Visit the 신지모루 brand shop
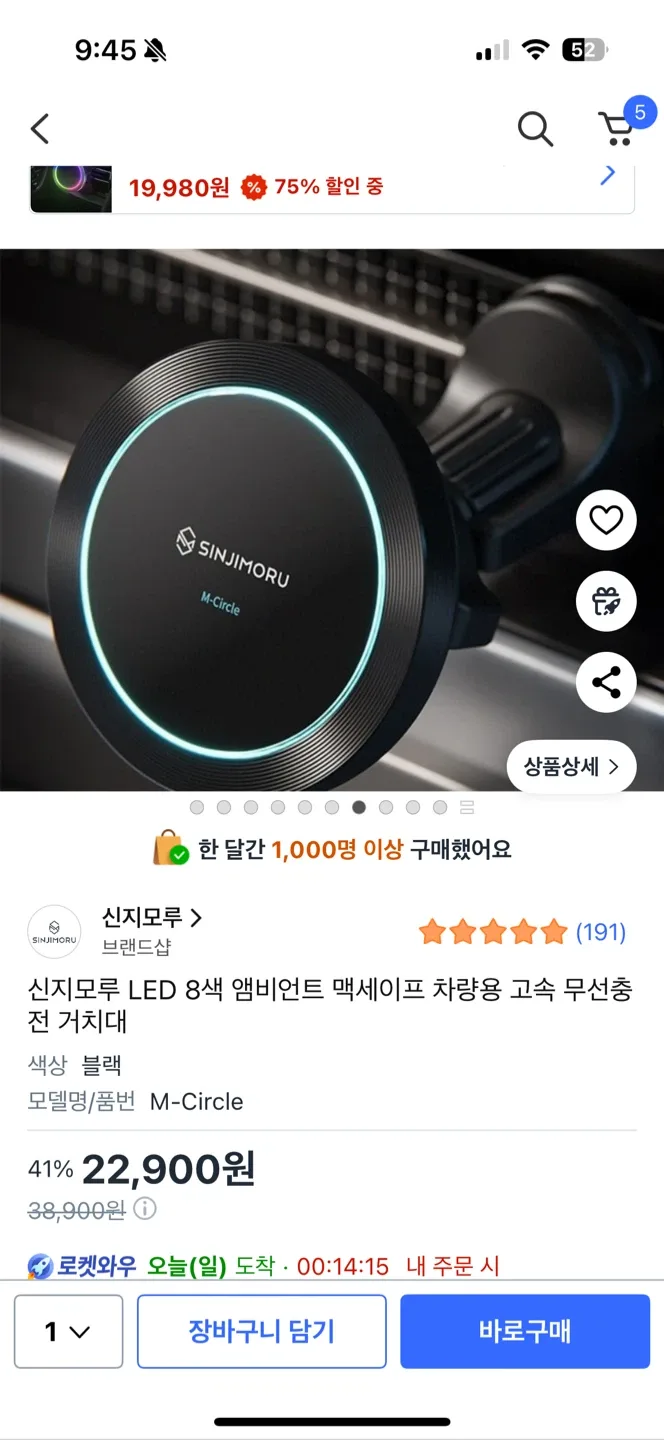The width and height of the screenshot is (664, 1440). 152,918
